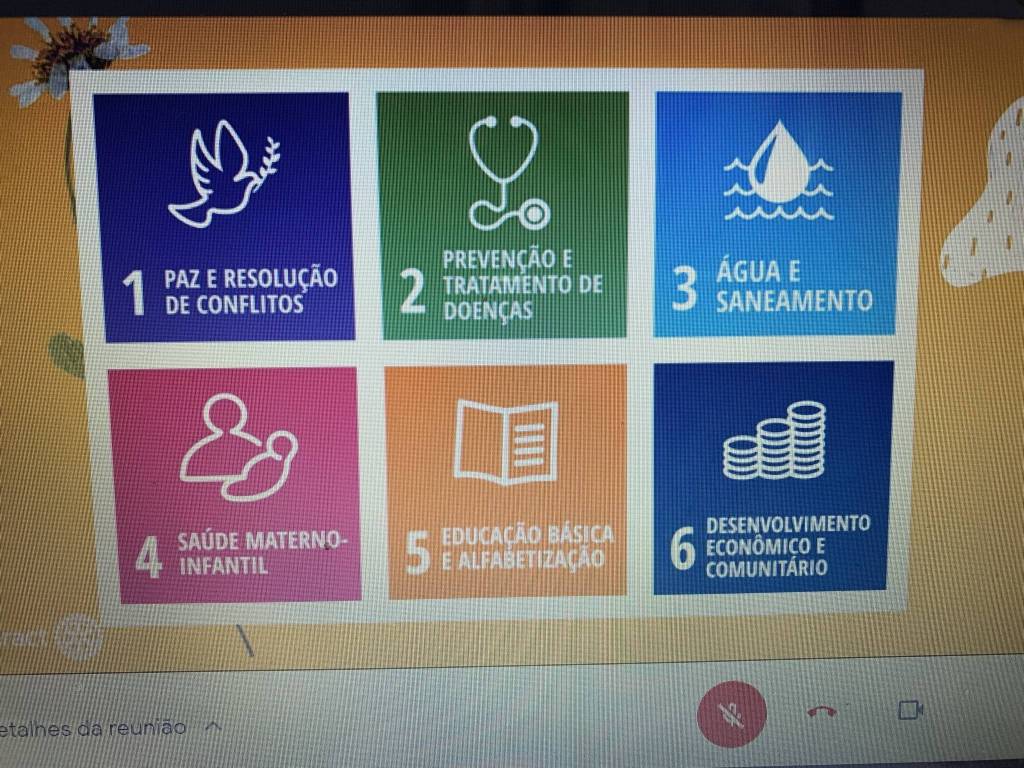Expand Detalhes da reunião
The width and height of the screenshot is (1024, 768).
pos(211,727)
